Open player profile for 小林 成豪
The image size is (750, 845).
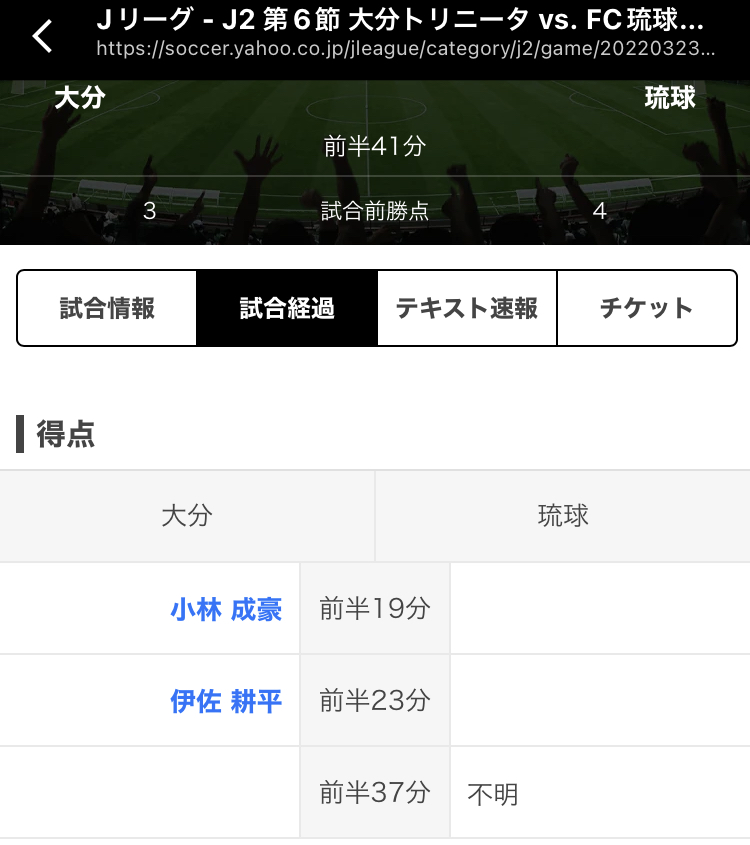coord(226,609)
